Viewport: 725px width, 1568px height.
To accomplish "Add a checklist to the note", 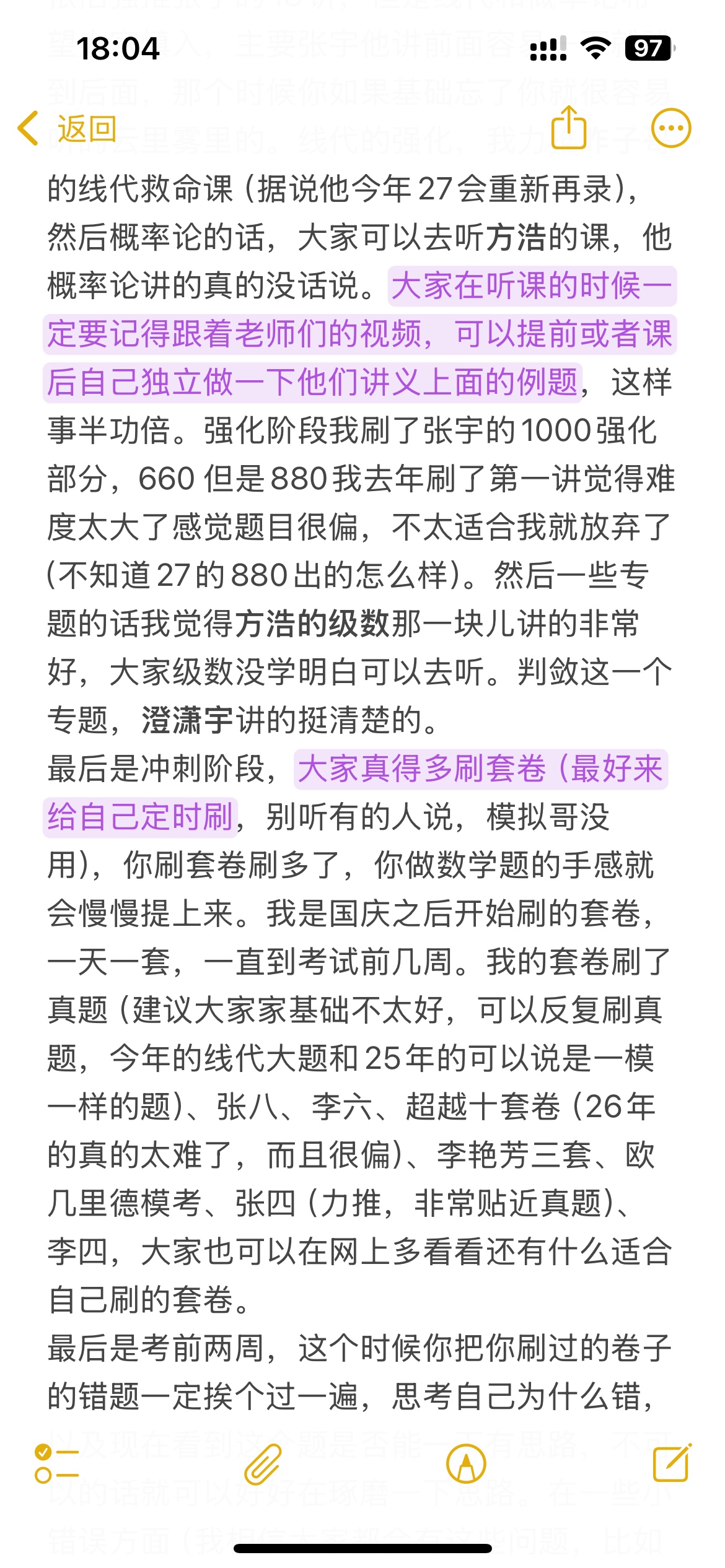I will tap(56, 1464).
